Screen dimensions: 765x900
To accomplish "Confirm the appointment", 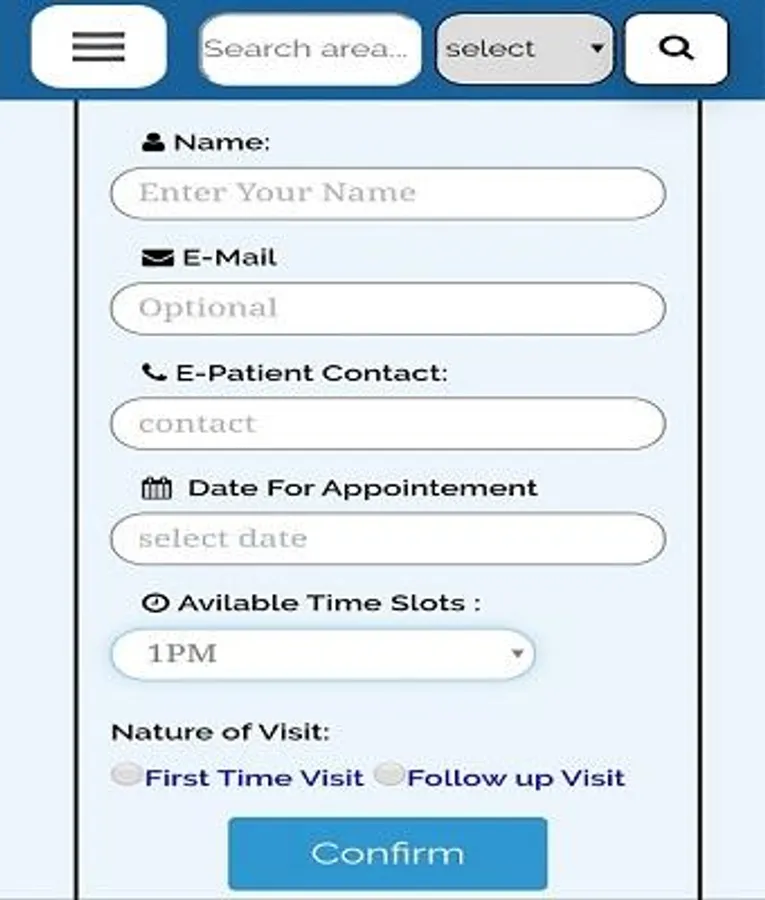I will tap(387, 853).
